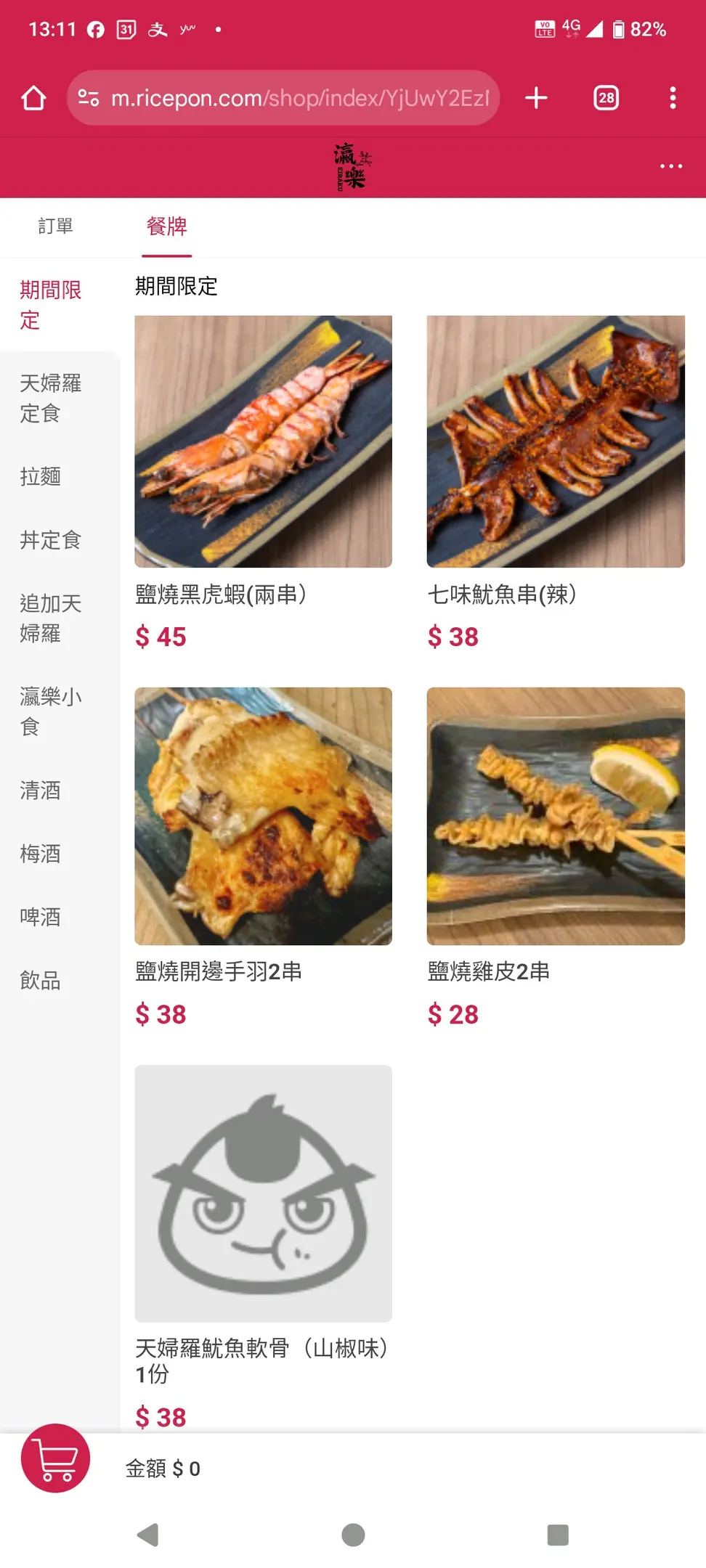Pick the 鹽燒雞皮2串 dish
The image size is (706, 1568).
[556, 816]
